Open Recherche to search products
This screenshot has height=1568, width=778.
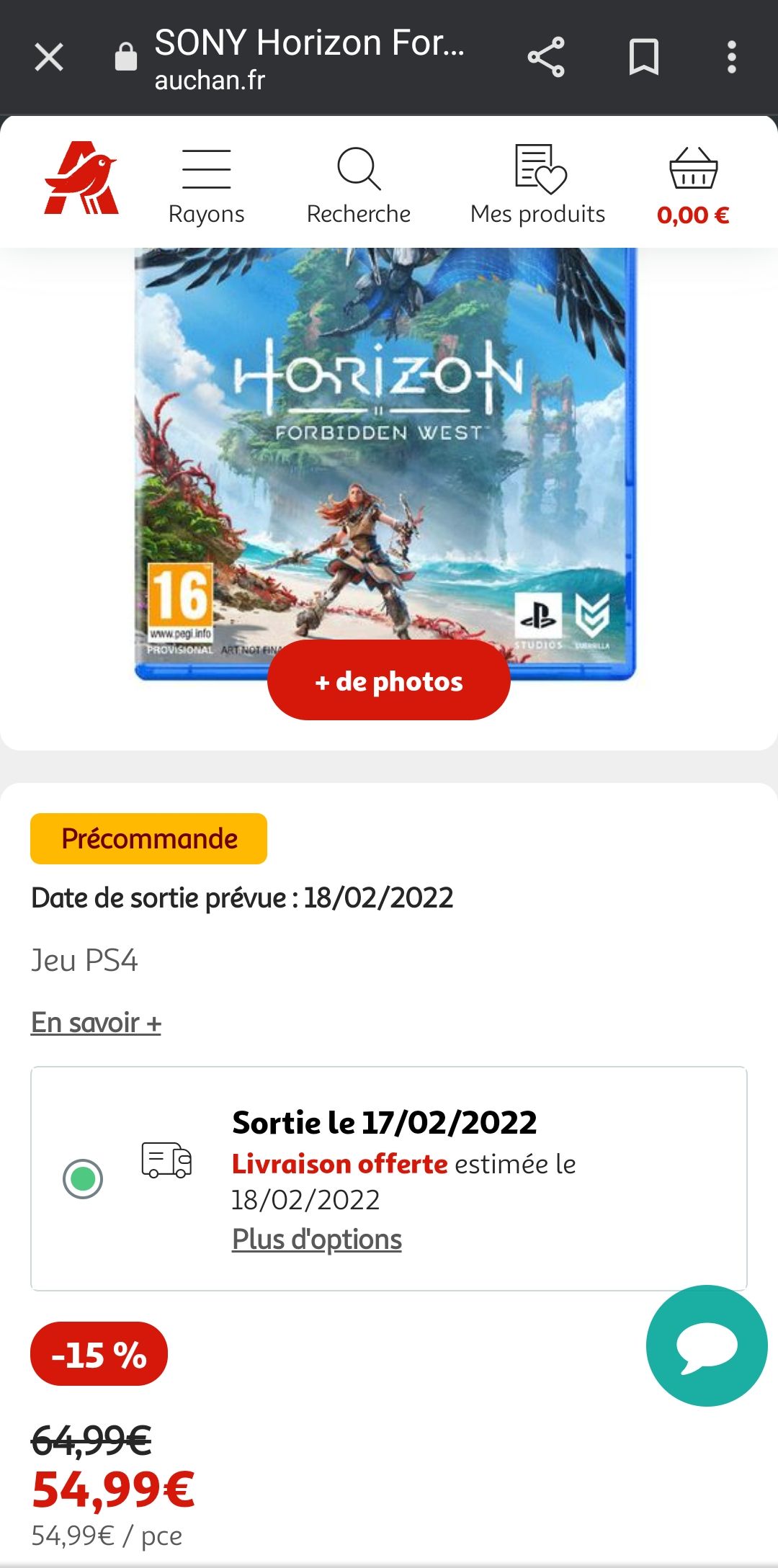[x=358, y=185]
